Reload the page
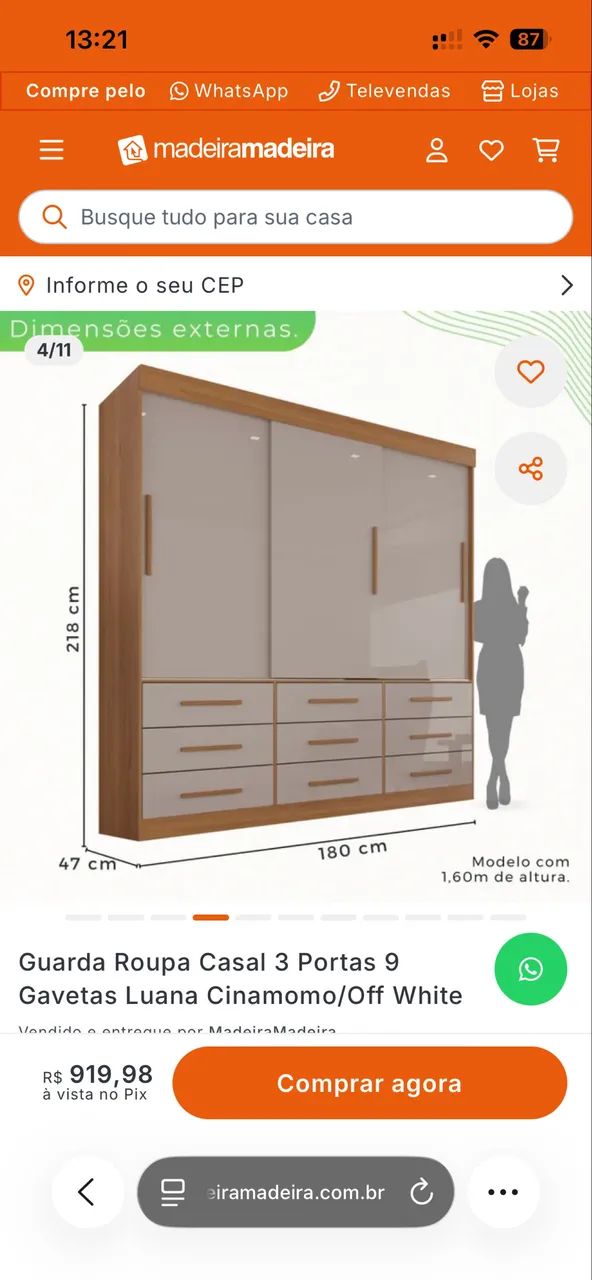The height and width of the screenshot is (1280, 592). click(x=421, y=1192)
